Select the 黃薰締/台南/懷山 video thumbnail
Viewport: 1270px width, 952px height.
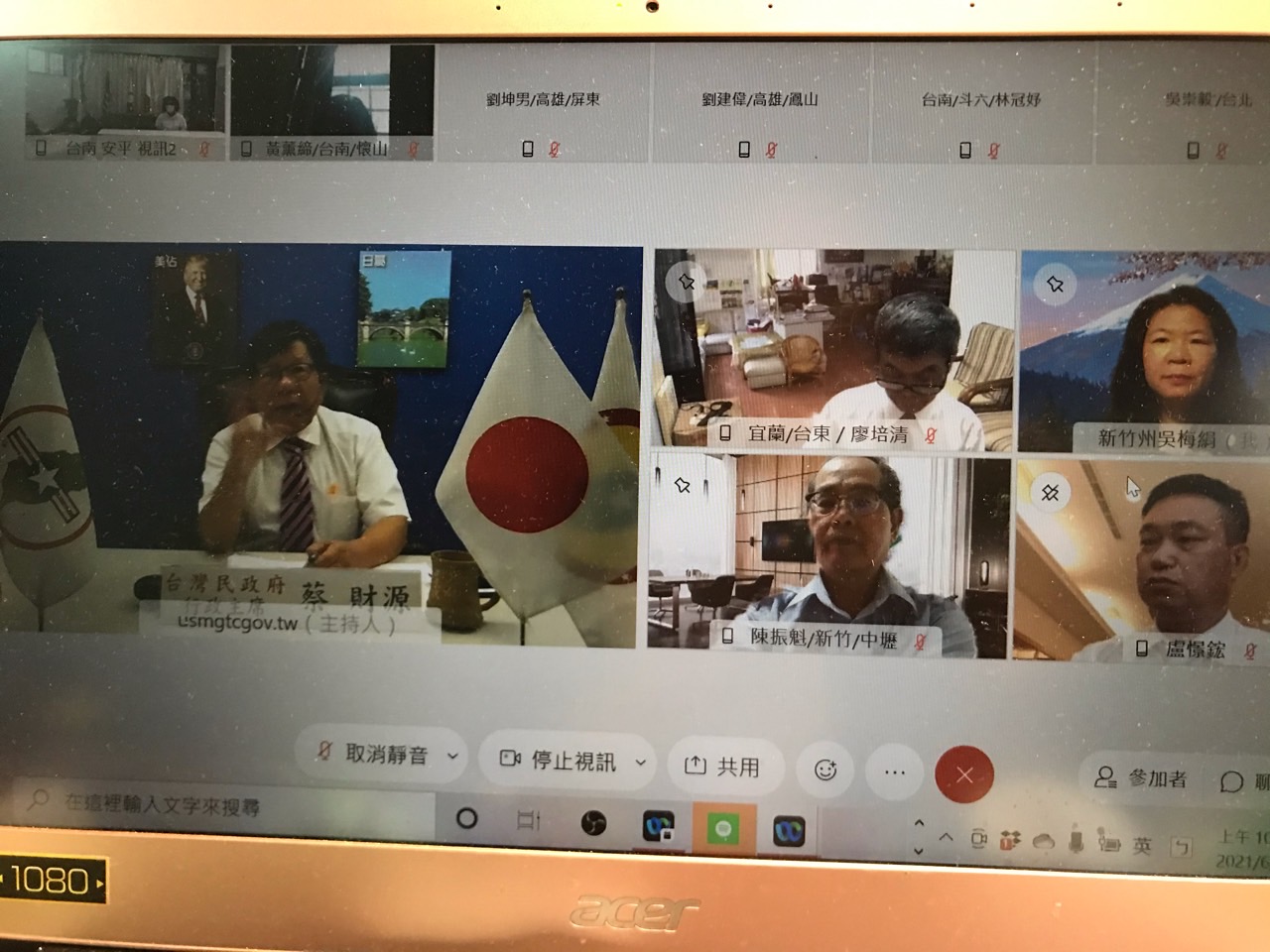[x=330, y=99]
